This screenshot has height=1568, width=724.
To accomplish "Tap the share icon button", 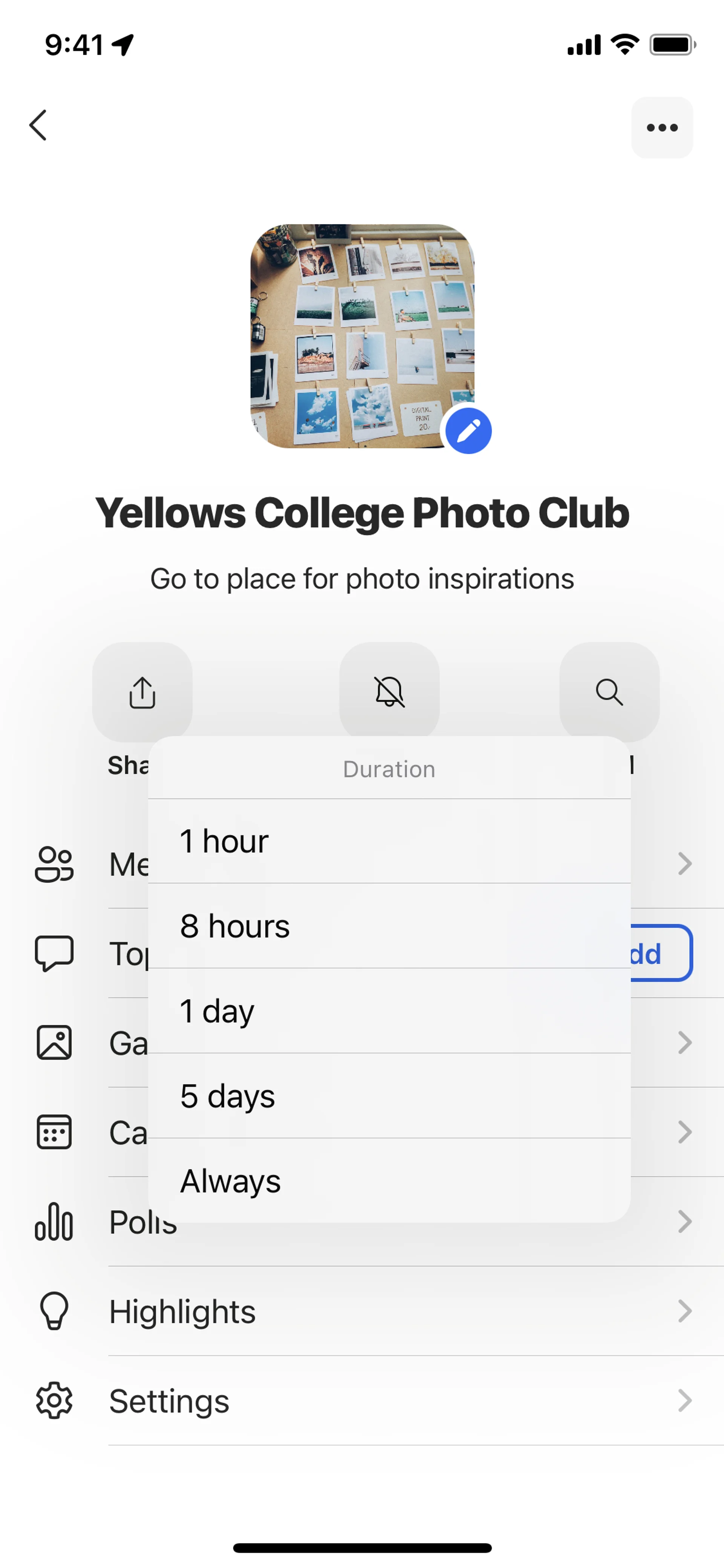I will tap(143, 692).
